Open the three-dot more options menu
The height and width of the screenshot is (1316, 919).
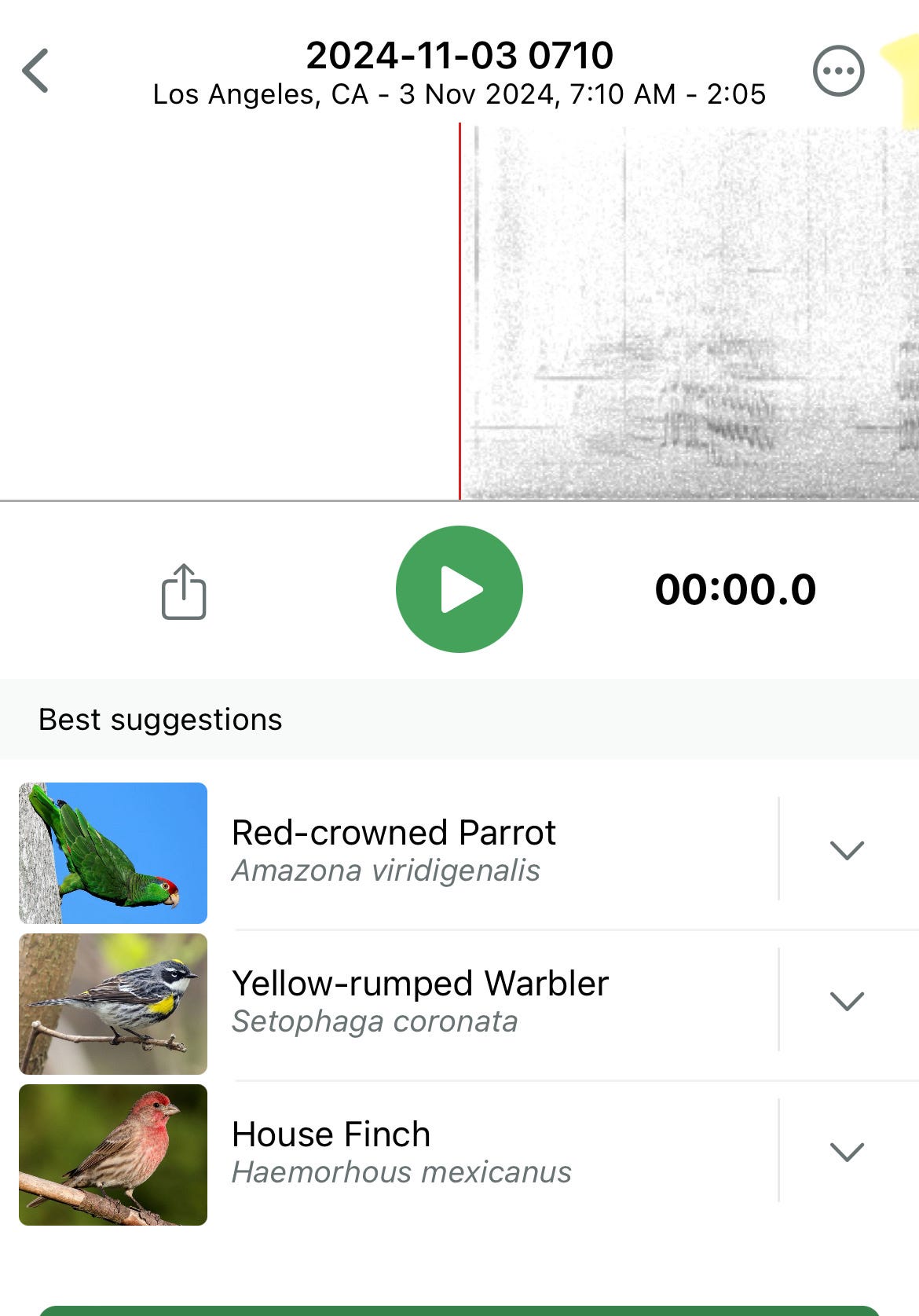coord(838,71)
